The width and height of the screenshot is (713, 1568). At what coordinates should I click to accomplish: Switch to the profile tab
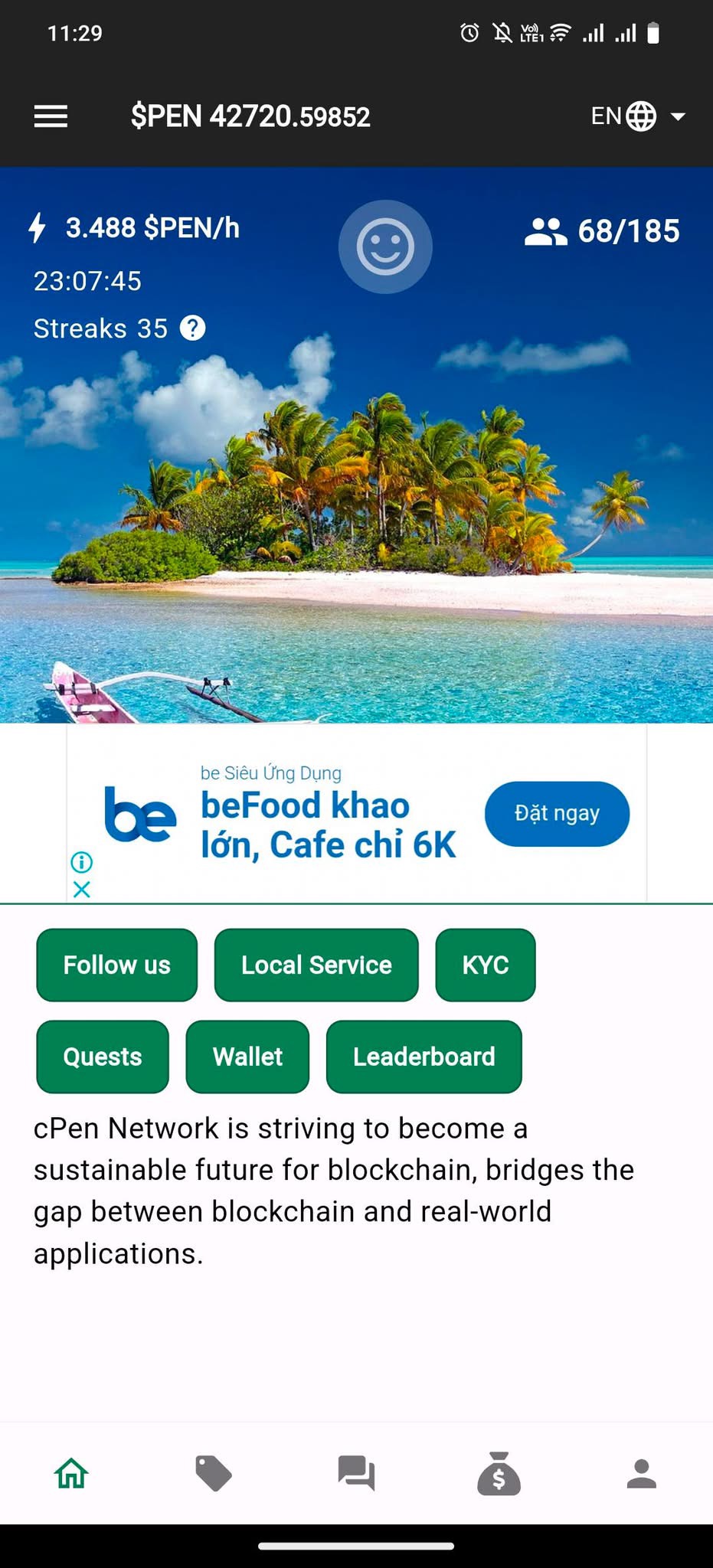coord(642,1473)
